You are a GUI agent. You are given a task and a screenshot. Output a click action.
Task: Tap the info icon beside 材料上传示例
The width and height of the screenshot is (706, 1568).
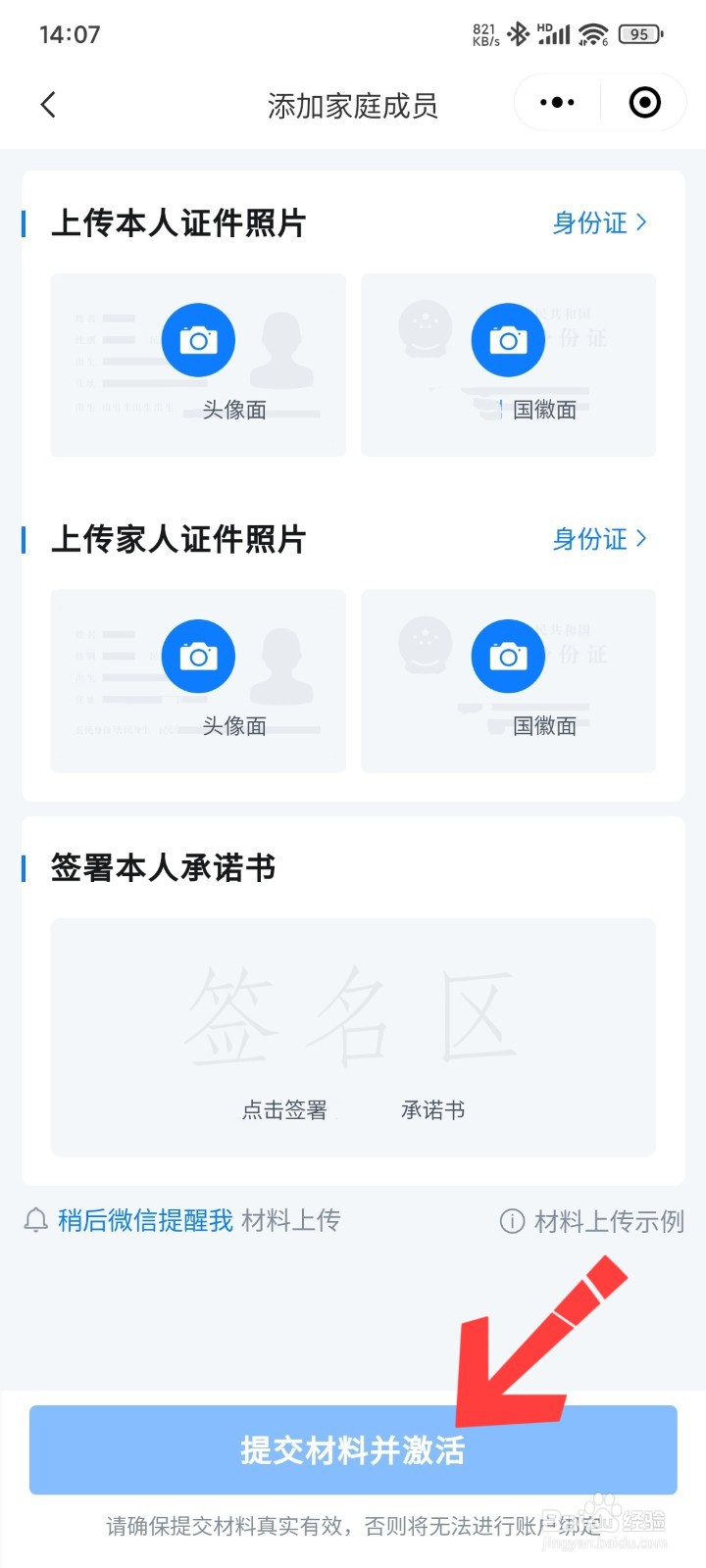pyautogui.click(x=512, y=1221)
